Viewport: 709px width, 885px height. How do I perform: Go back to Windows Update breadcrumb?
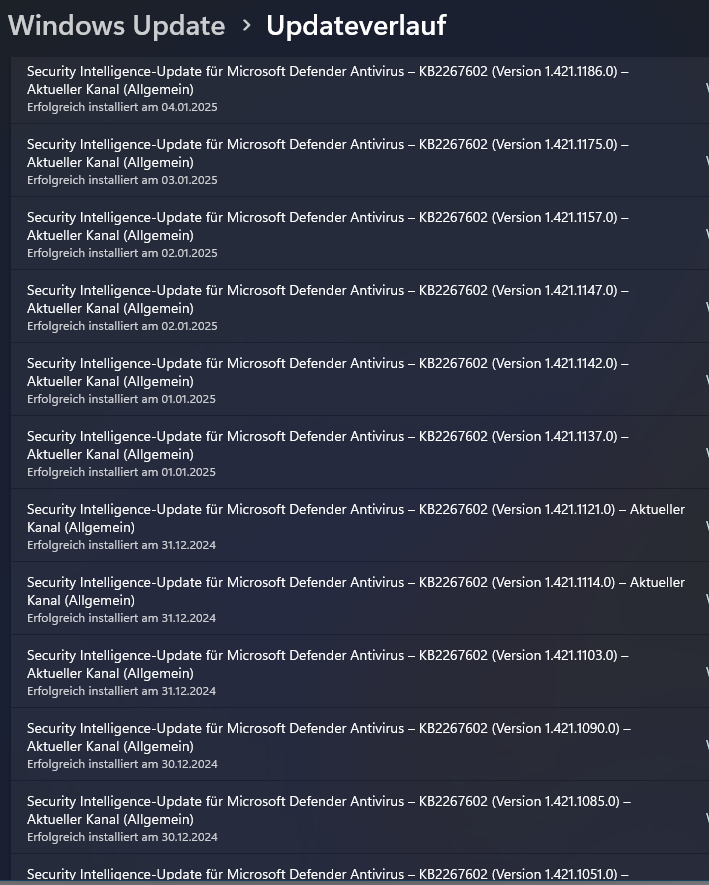point(116,25)
